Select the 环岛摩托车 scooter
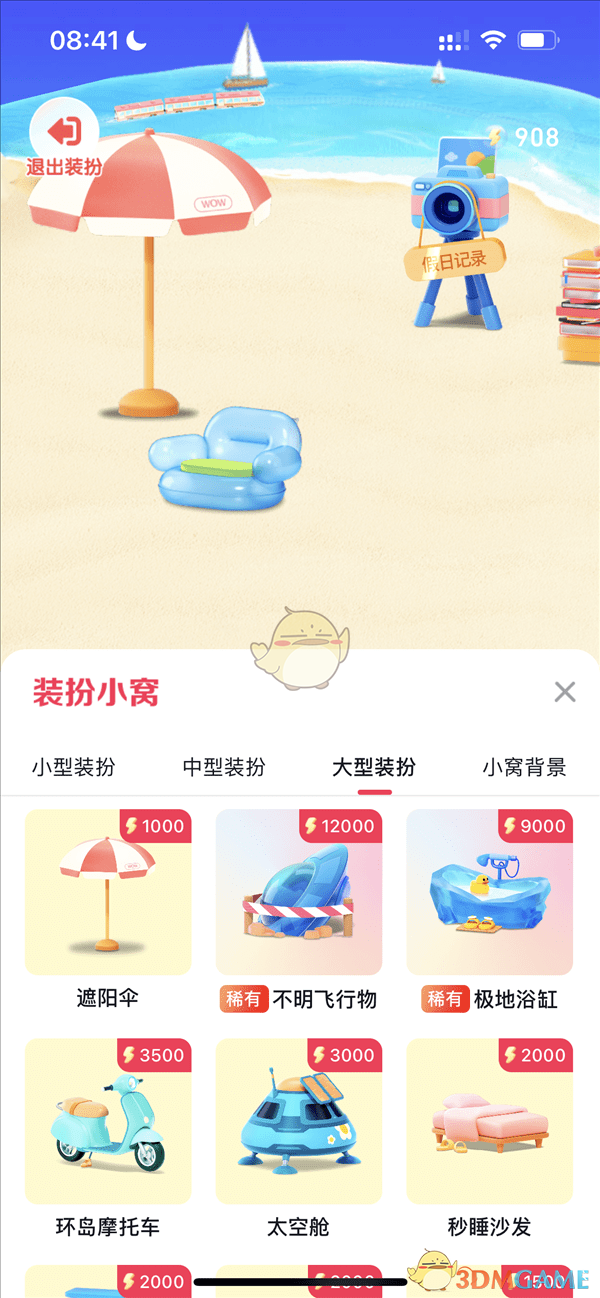Screen dimensions: 600x1298 108,1121
